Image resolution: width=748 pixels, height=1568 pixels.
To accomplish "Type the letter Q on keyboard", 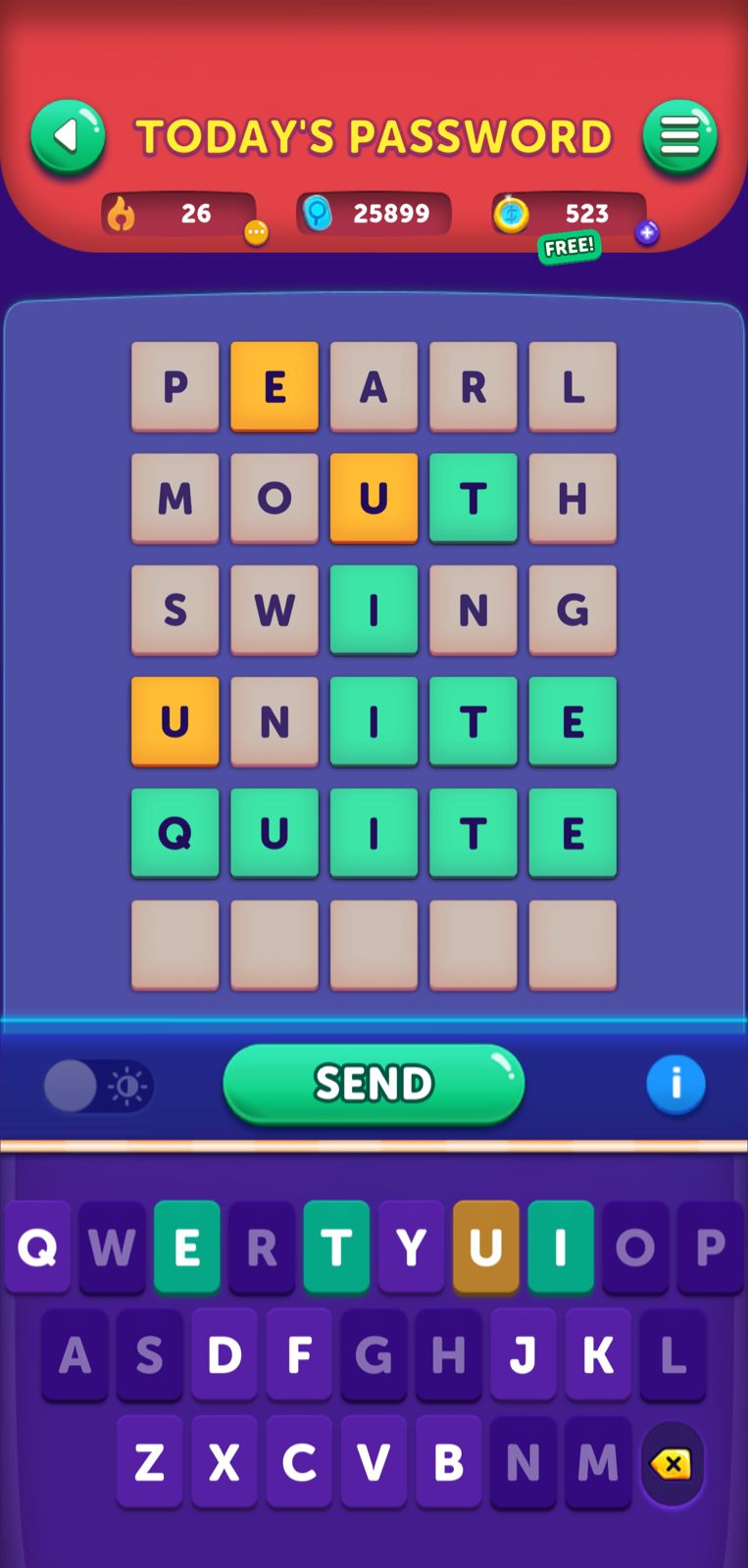I will coord(37,1248).
